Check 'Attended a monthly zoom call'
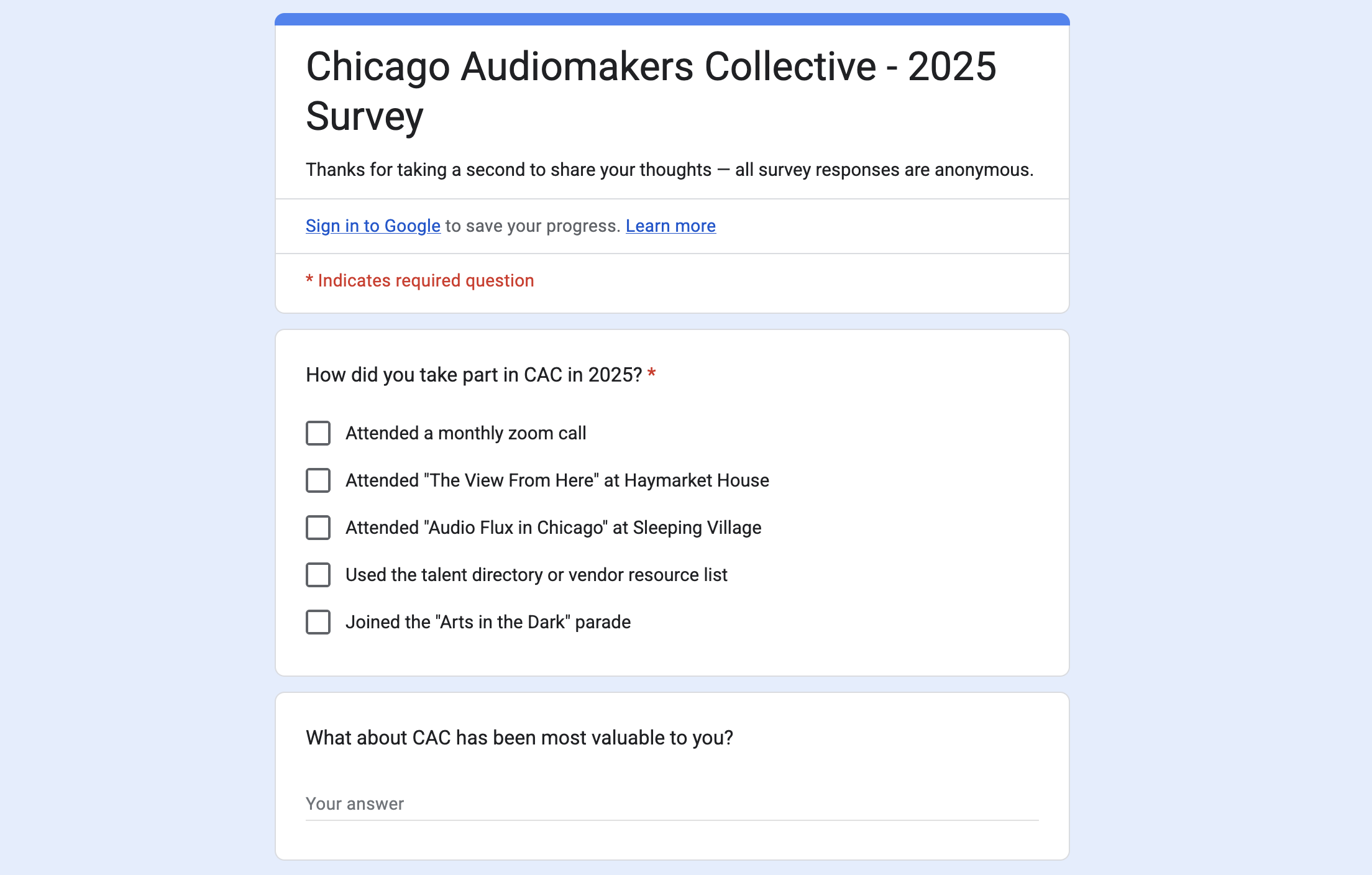Viewport: 1372px width, 875px height. point(318,433)
